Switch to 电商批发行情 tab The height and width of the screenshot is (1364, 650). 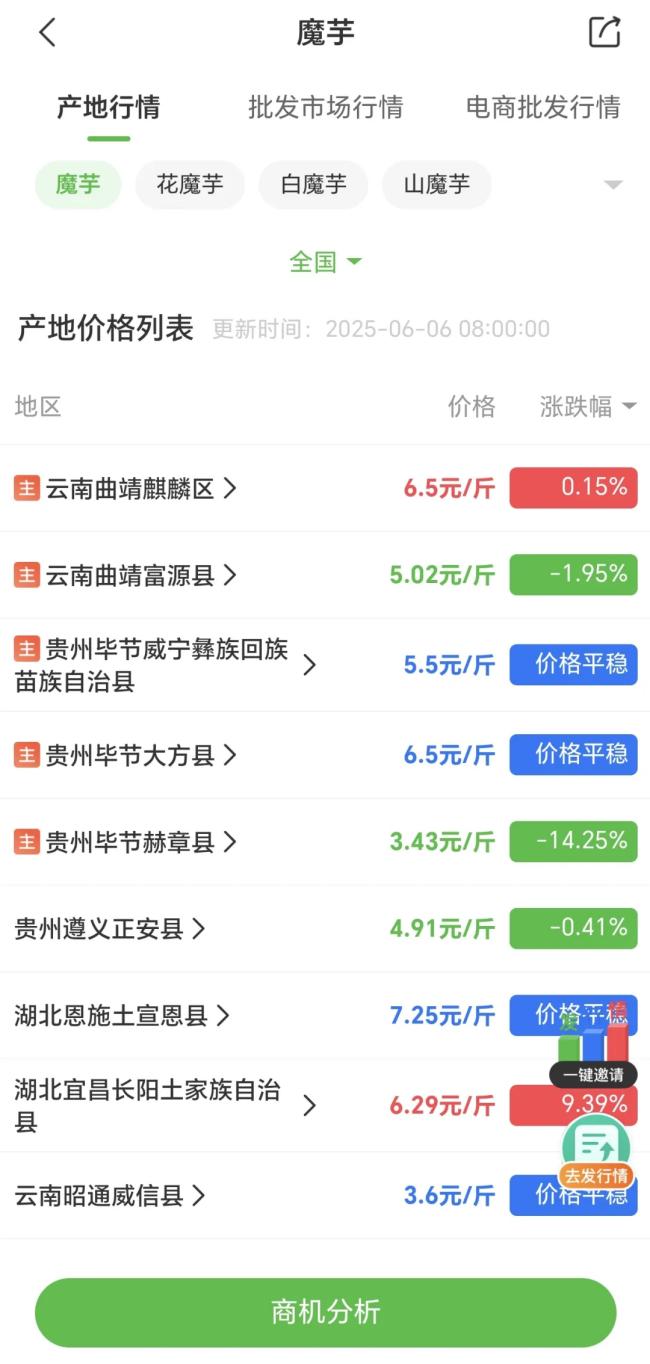click(x=543, y=107)
